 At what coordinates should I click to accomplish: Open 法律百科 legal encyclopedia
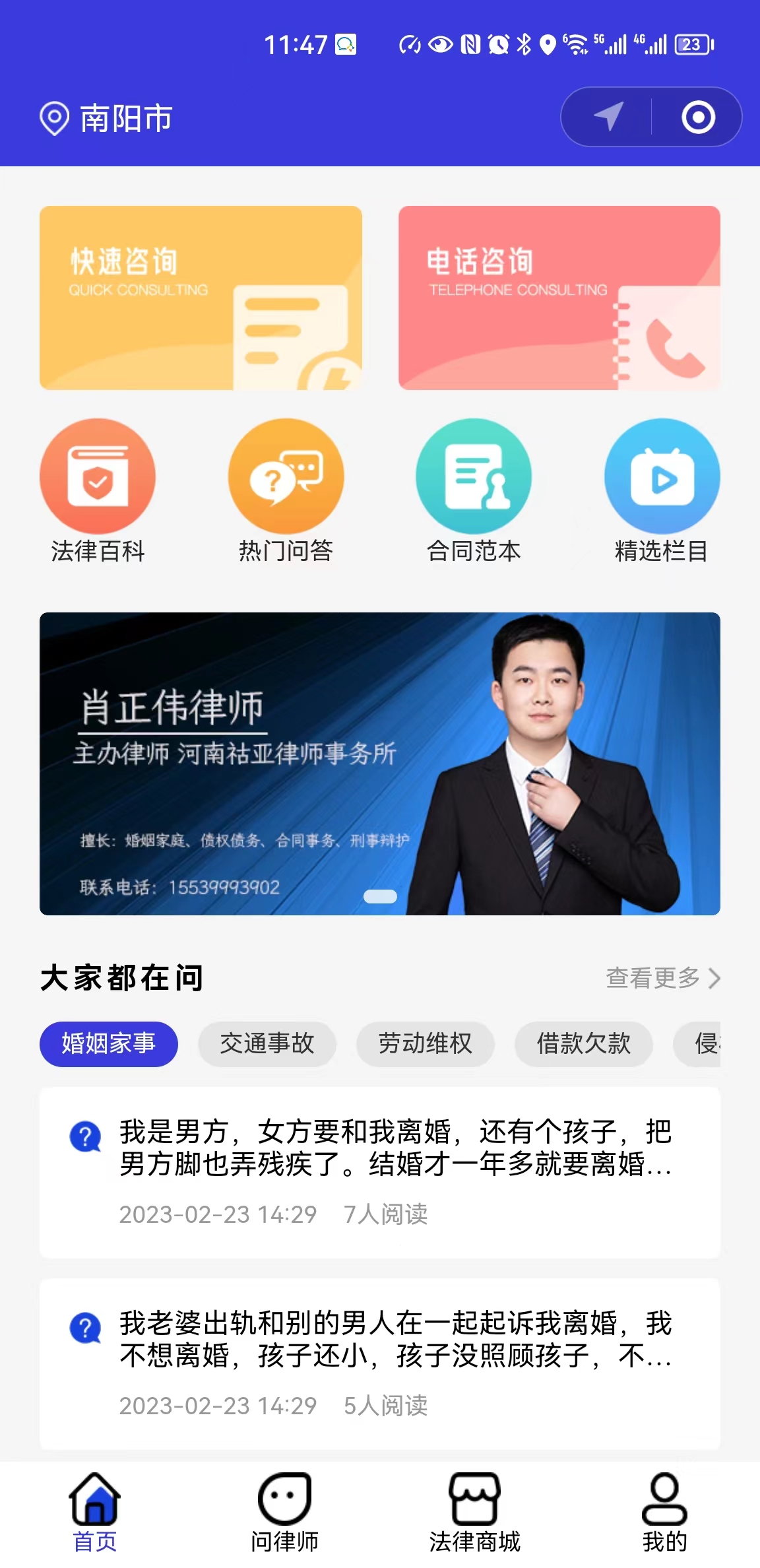(98, 491)
